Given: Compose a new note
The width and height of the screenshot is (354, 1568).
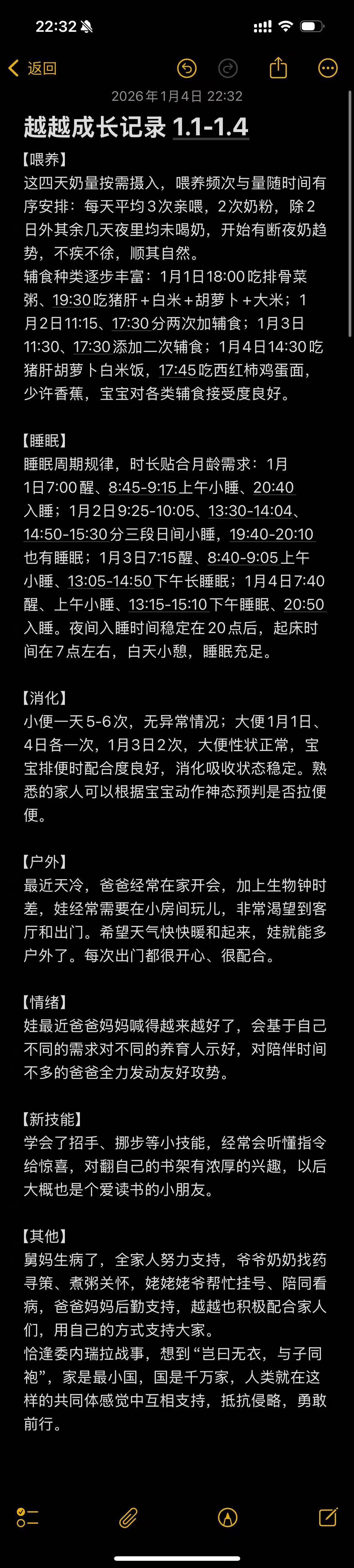Looking at the screenshot, I should click(328, 1517).
